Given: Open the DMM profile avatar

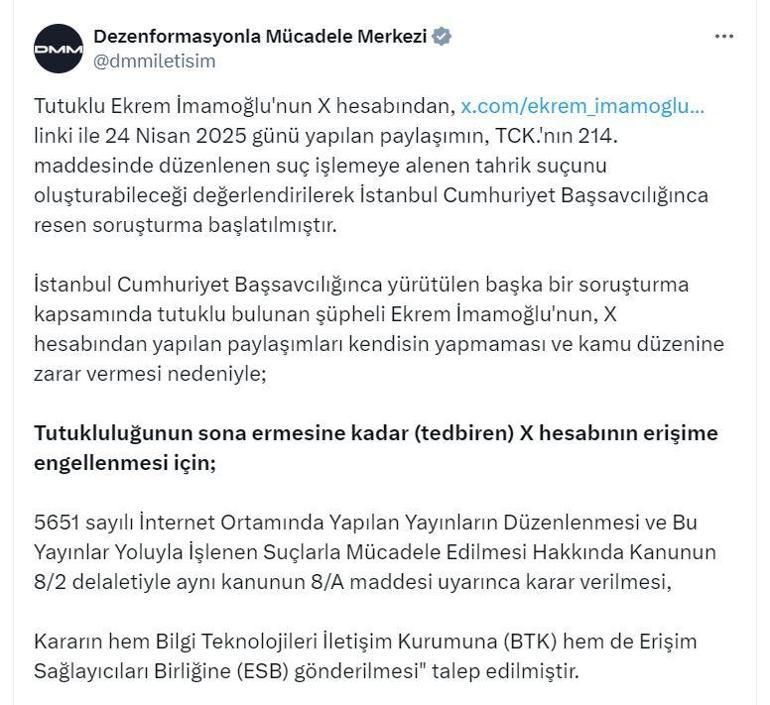Looking at the screenshot, I should click(58, 49).
